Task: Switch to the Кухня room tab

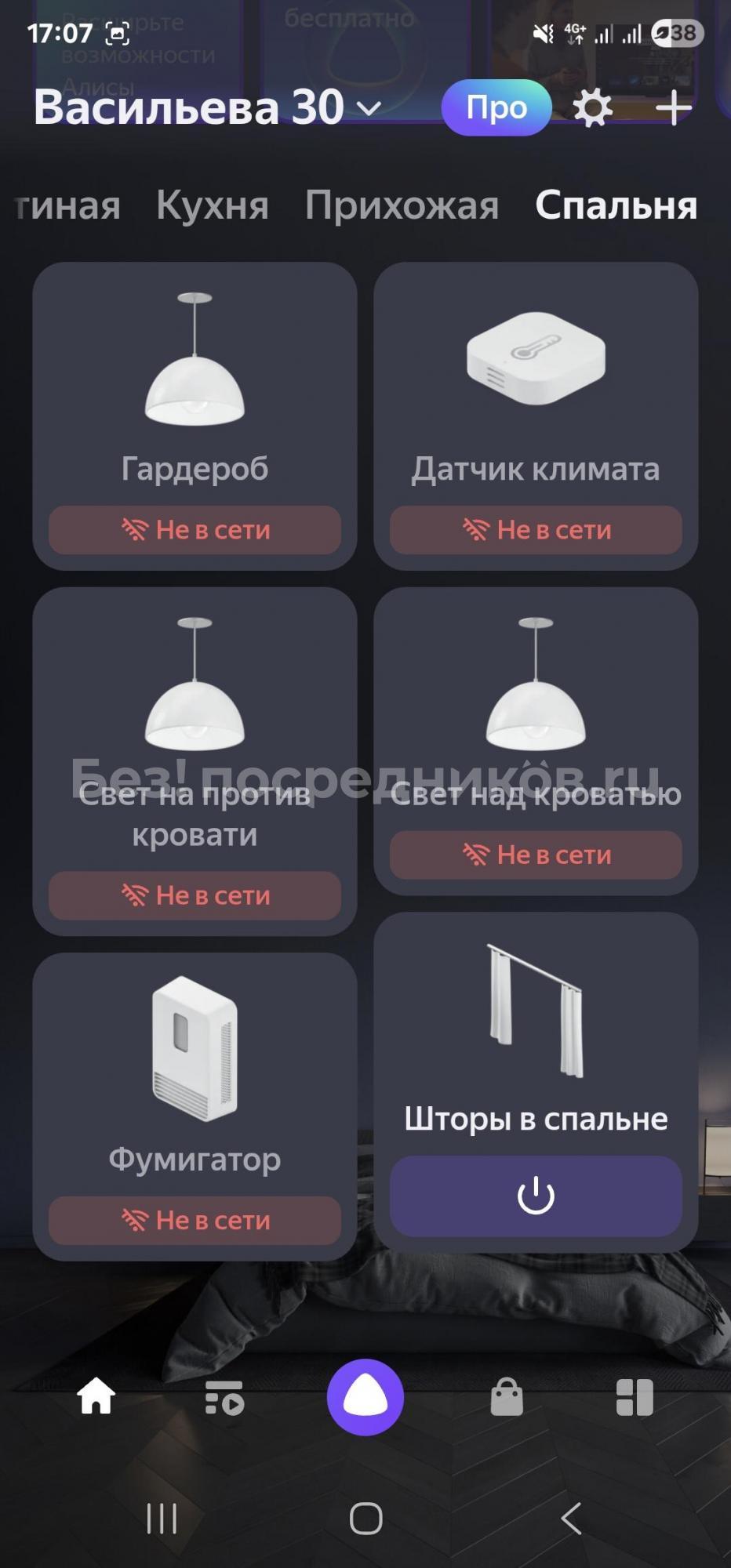Action: pos(213,205)
